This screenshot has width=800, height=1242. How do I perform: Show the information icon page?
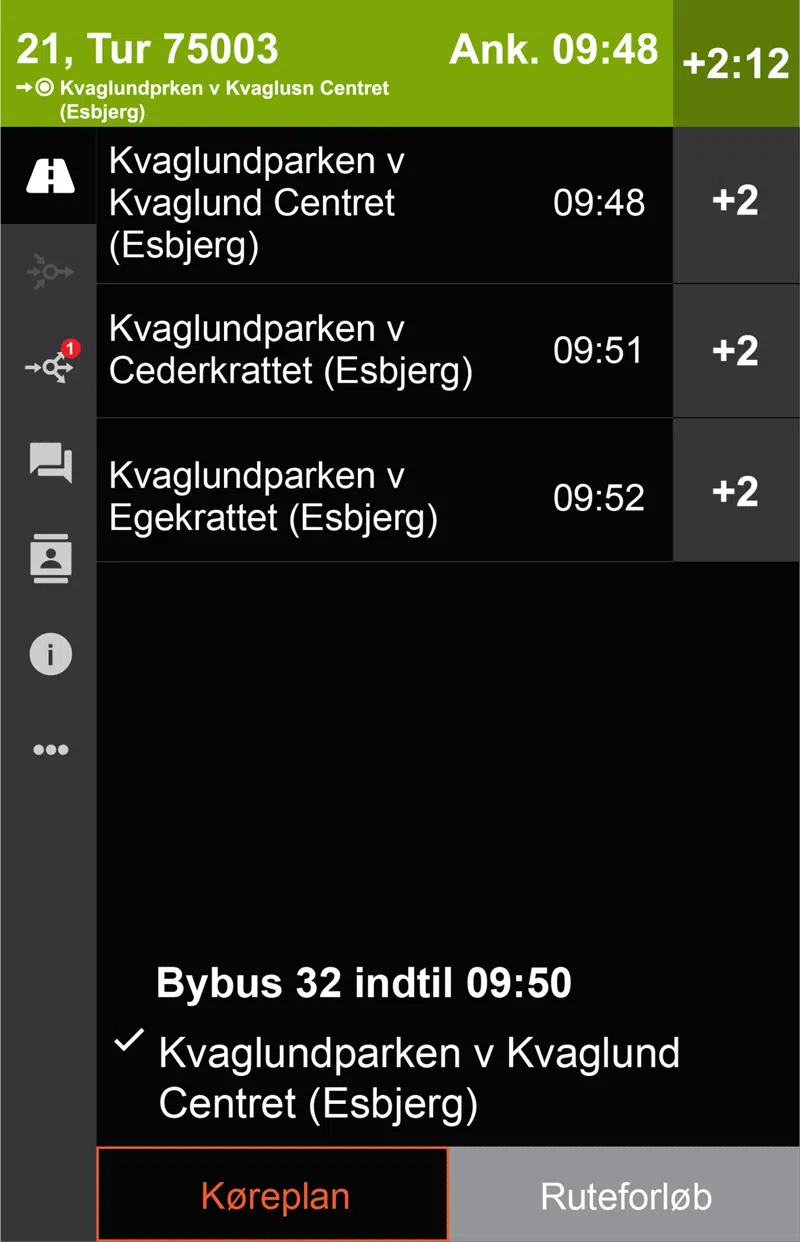click(50, 655)
